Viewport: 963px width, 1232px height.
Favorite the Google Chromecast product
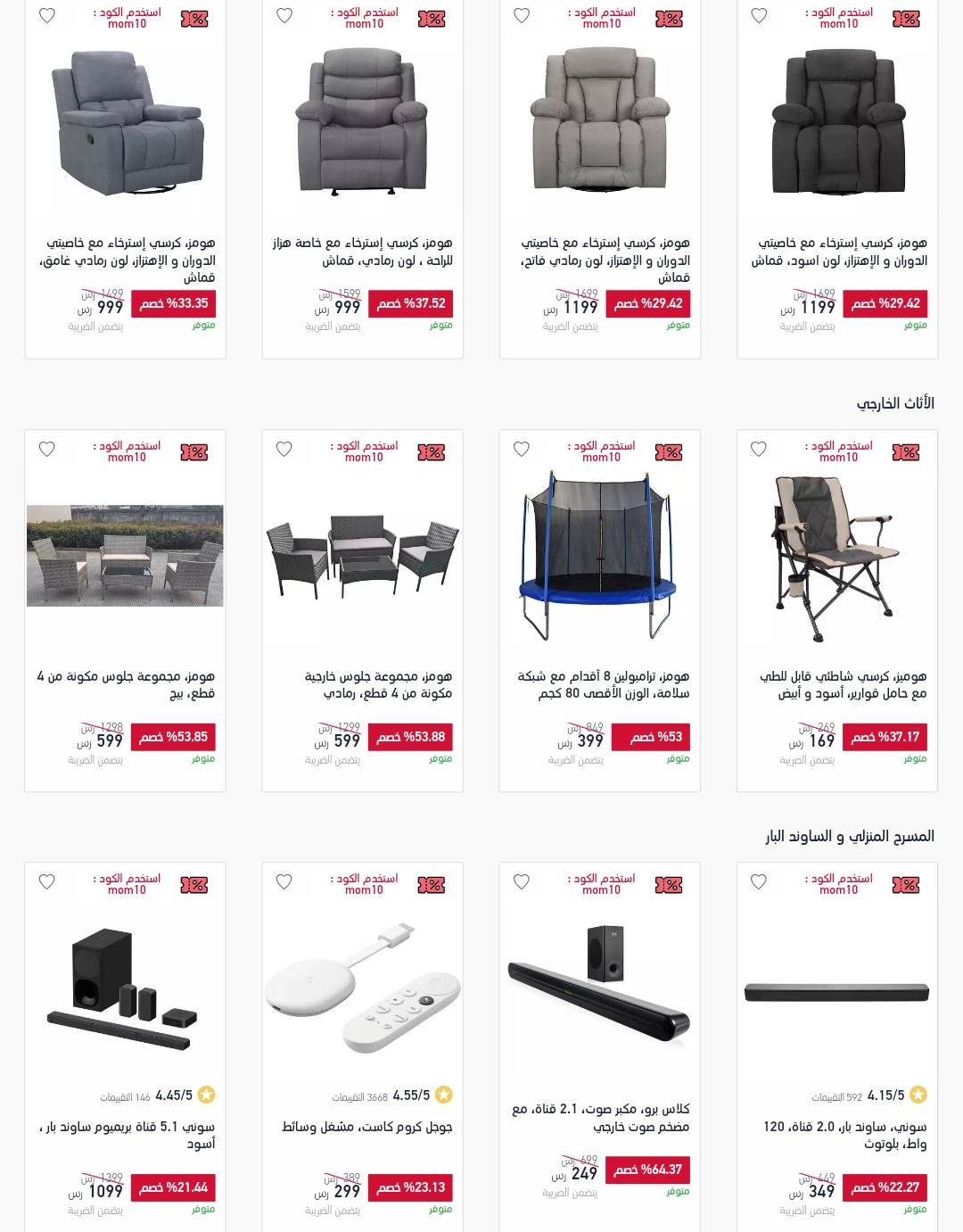[284, 881]
